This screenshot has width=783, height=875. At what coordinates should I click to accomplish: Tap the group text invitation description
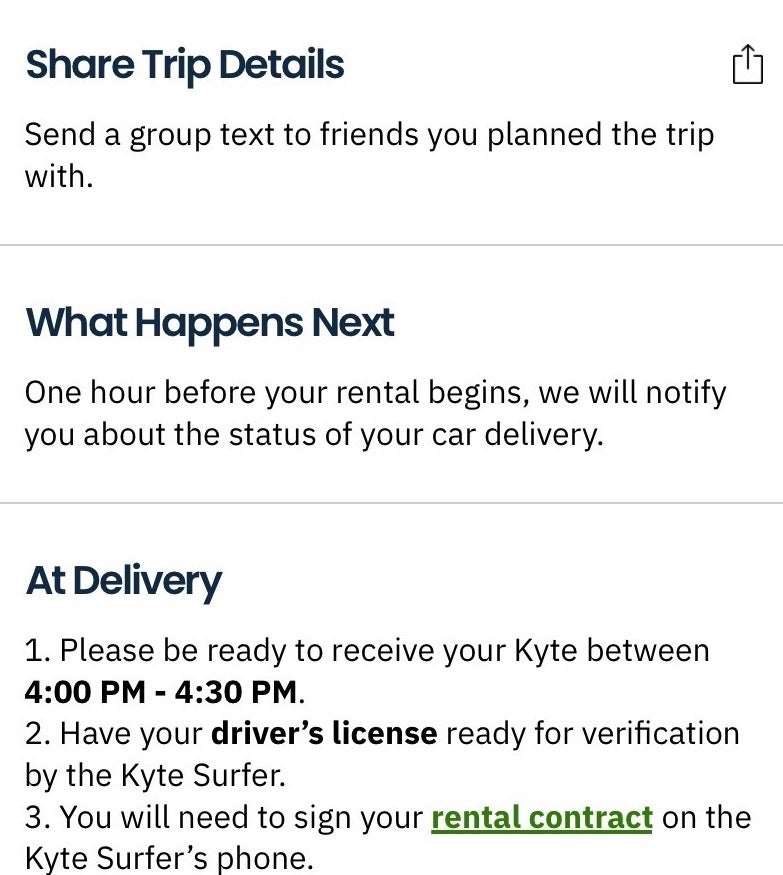[x=369, y=155]
